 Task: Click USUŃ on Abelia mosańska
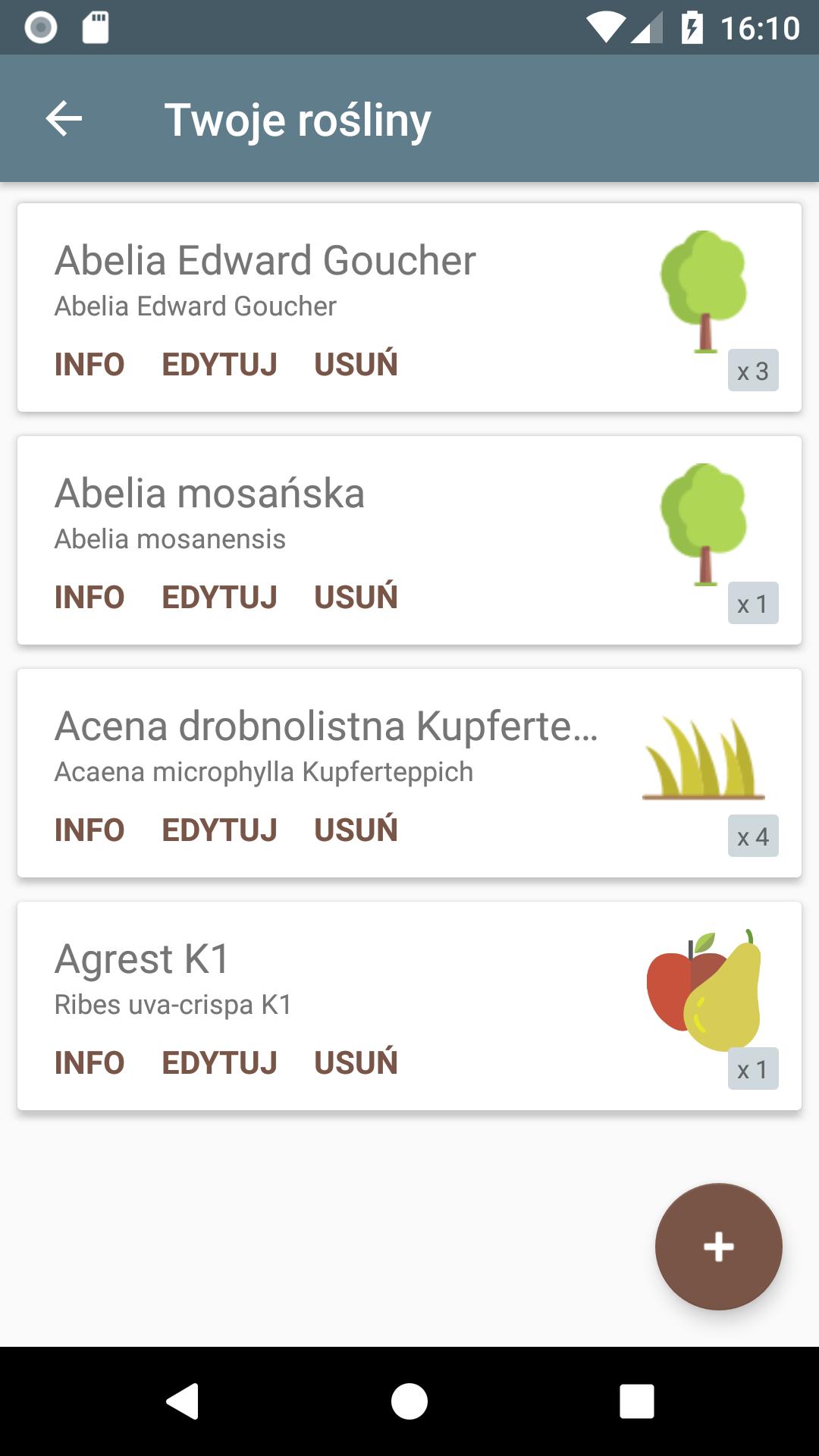tap(356, 597)
